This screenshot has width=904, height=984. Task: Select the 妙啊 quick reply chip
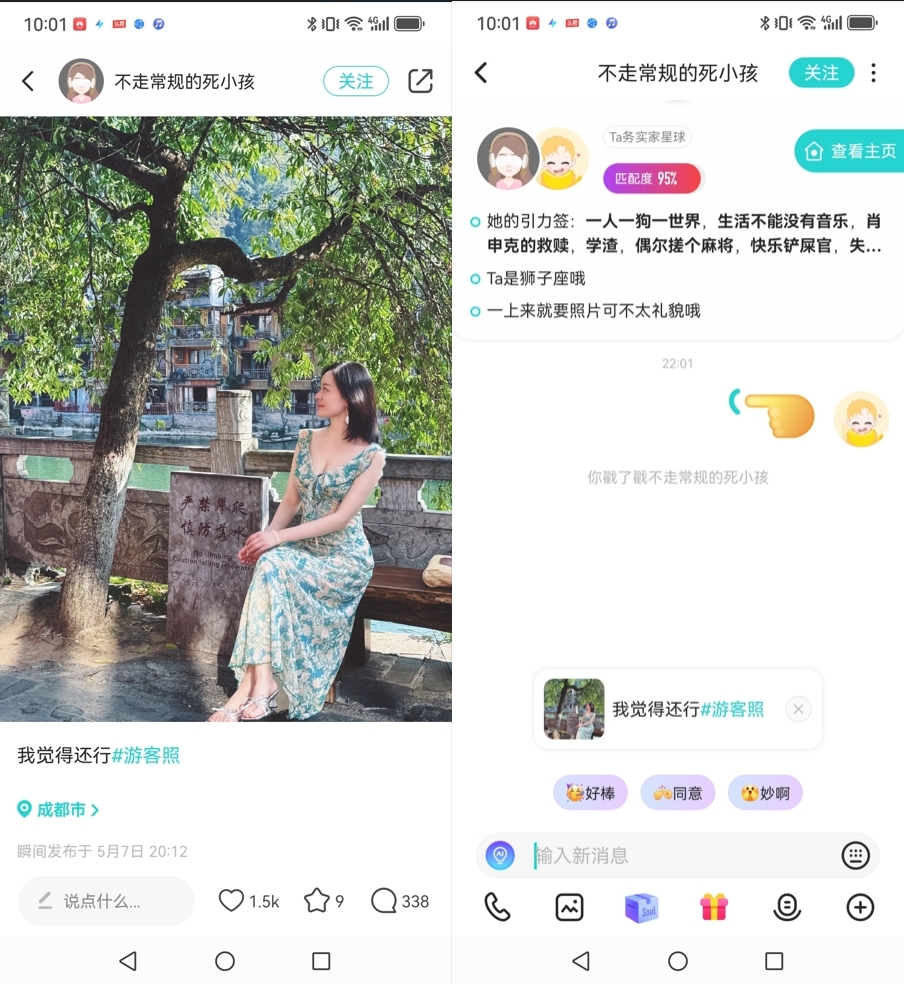click(x=765, y=793)
